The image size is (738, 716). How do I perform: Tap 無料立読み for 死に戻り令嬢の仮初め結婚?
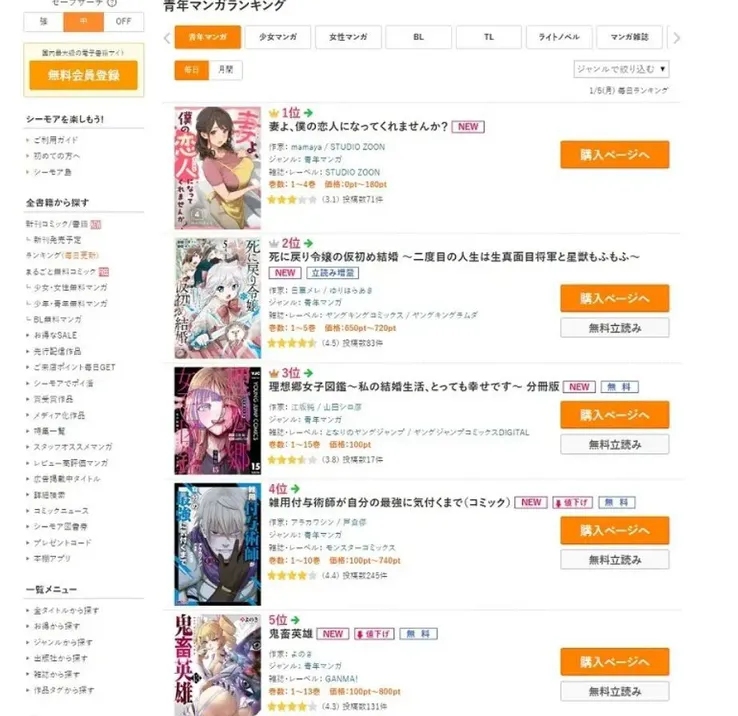(614, 328)
